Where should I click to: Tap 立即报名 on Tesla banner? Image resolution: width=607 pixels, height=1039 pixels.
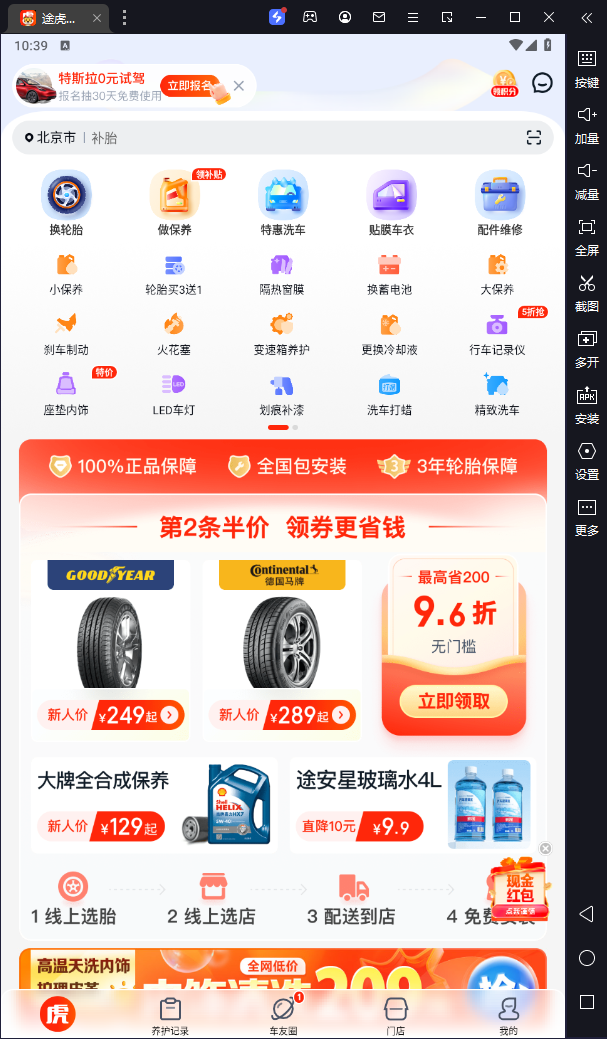click(x=188, y=86)
